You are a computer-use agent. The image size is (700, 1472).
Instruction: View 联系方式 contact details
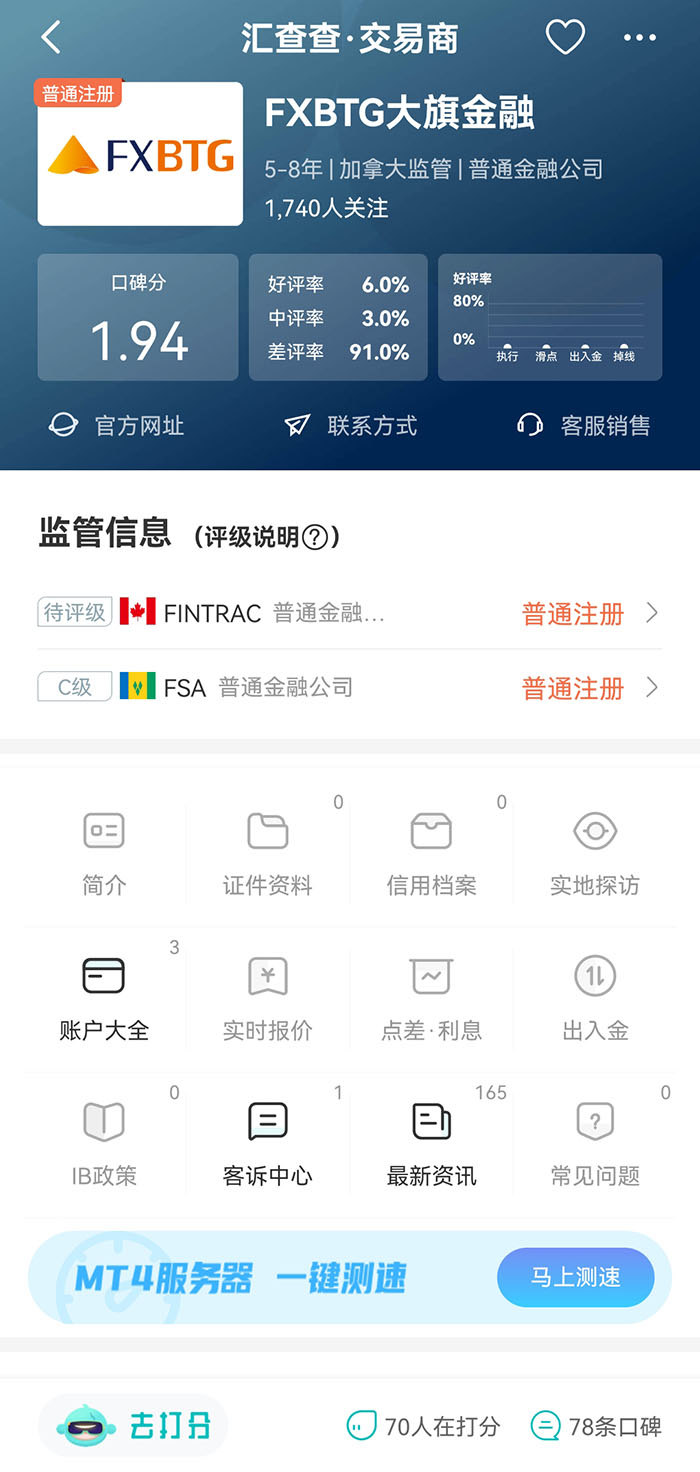tap(351, 425)
